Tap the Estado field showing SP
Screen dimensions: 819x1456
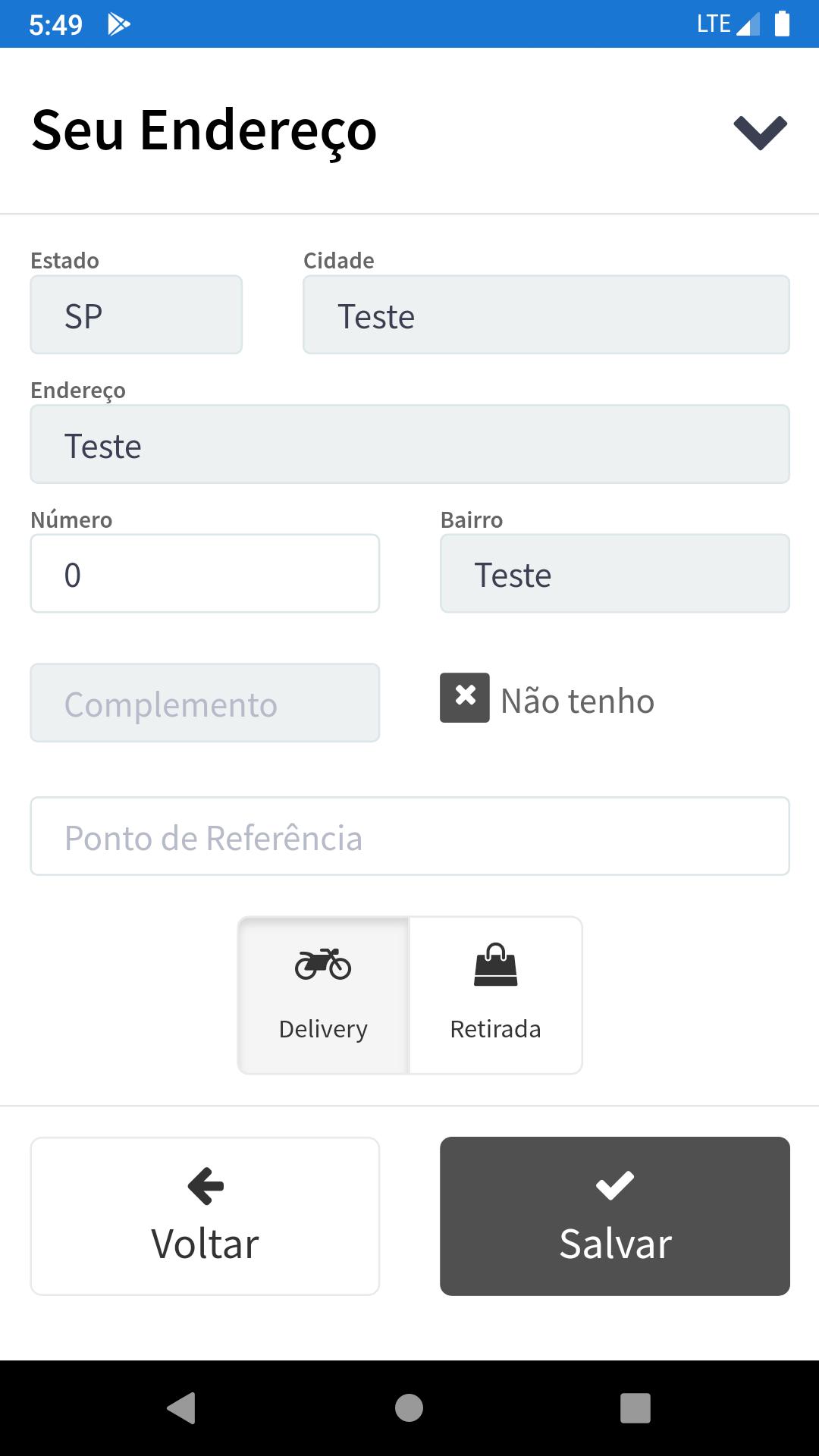136,315
